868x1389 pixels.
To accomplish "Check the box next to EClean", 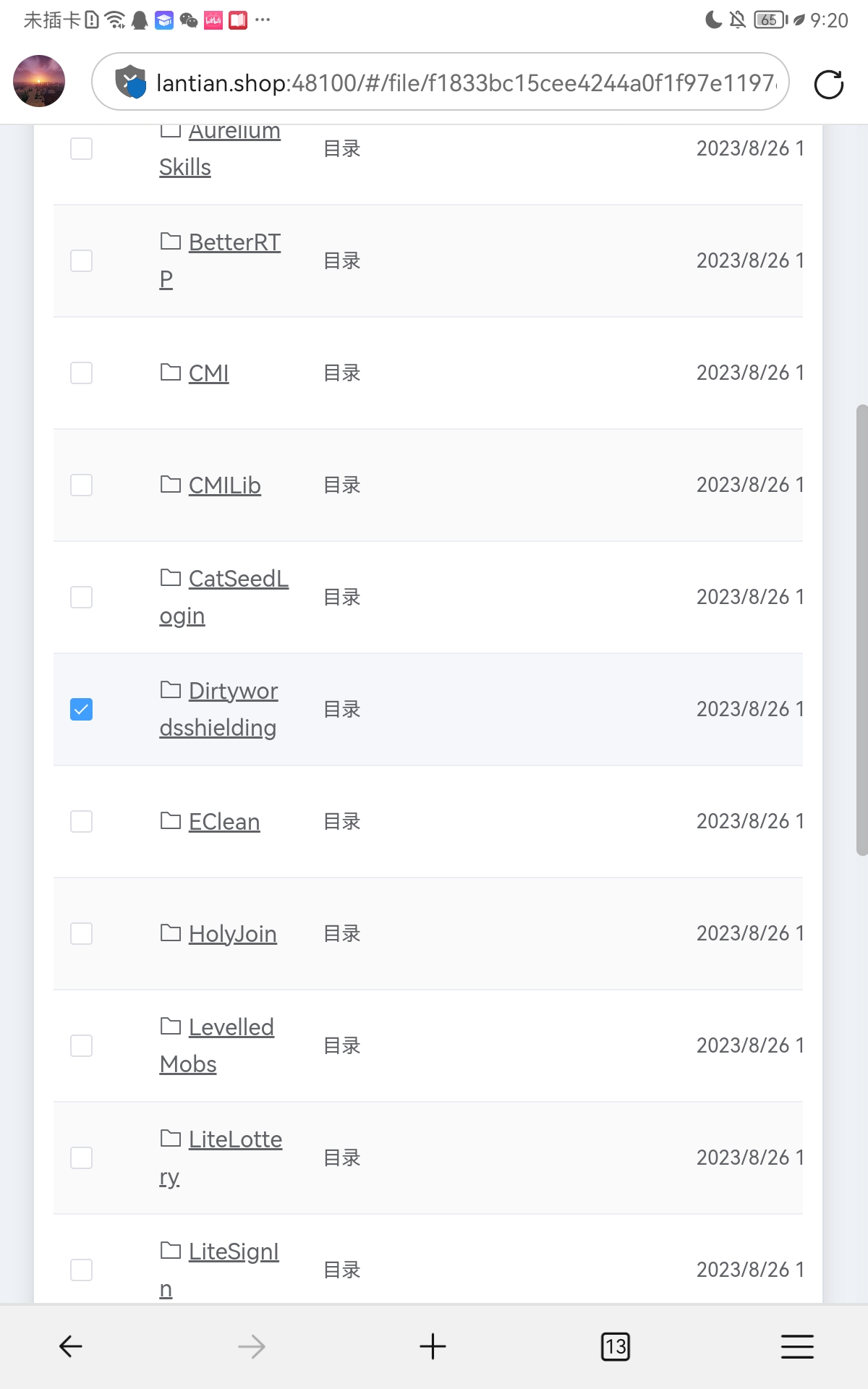I will (81, 822).
